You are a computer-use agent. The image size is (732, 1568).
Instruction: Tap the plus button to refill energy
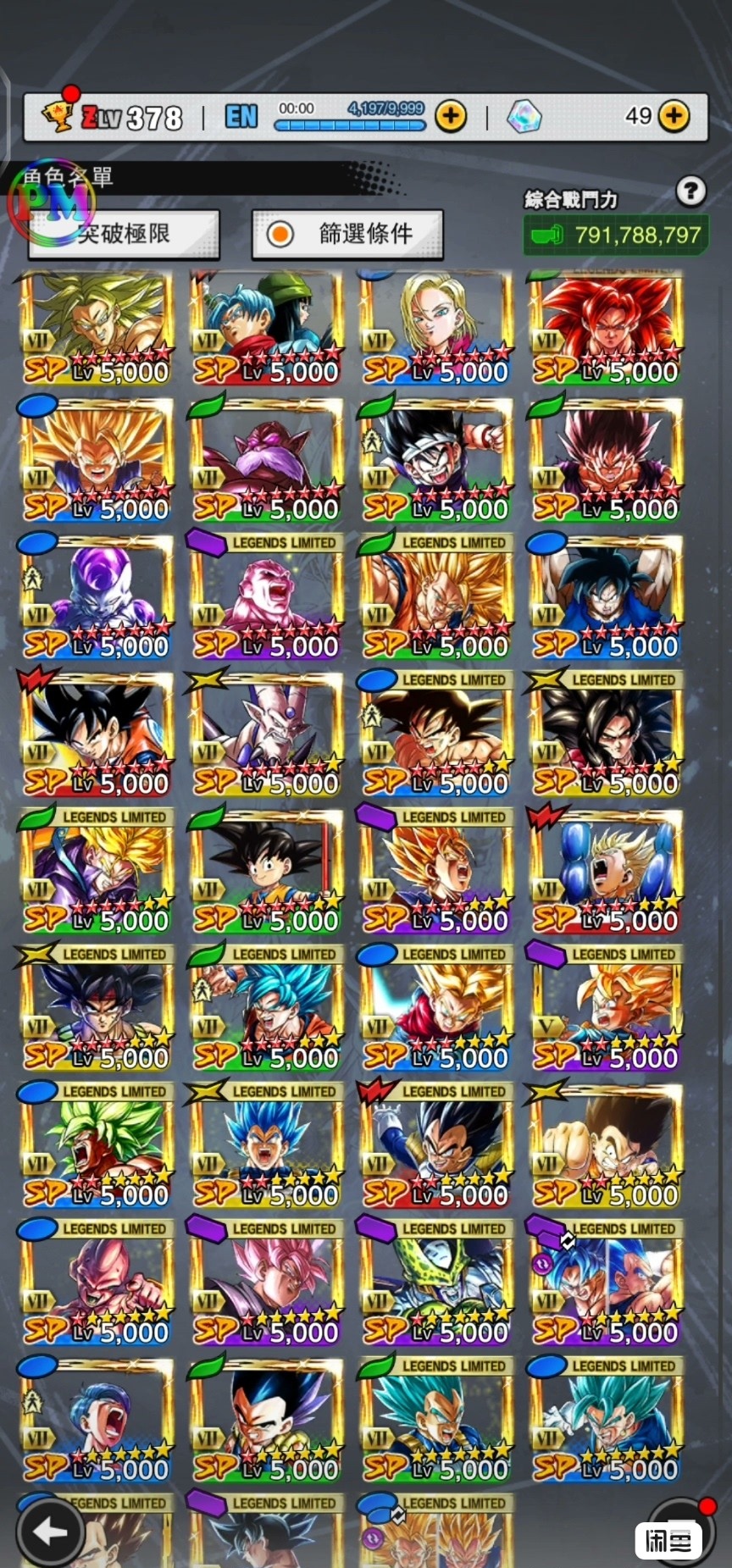tap(451, 116)
